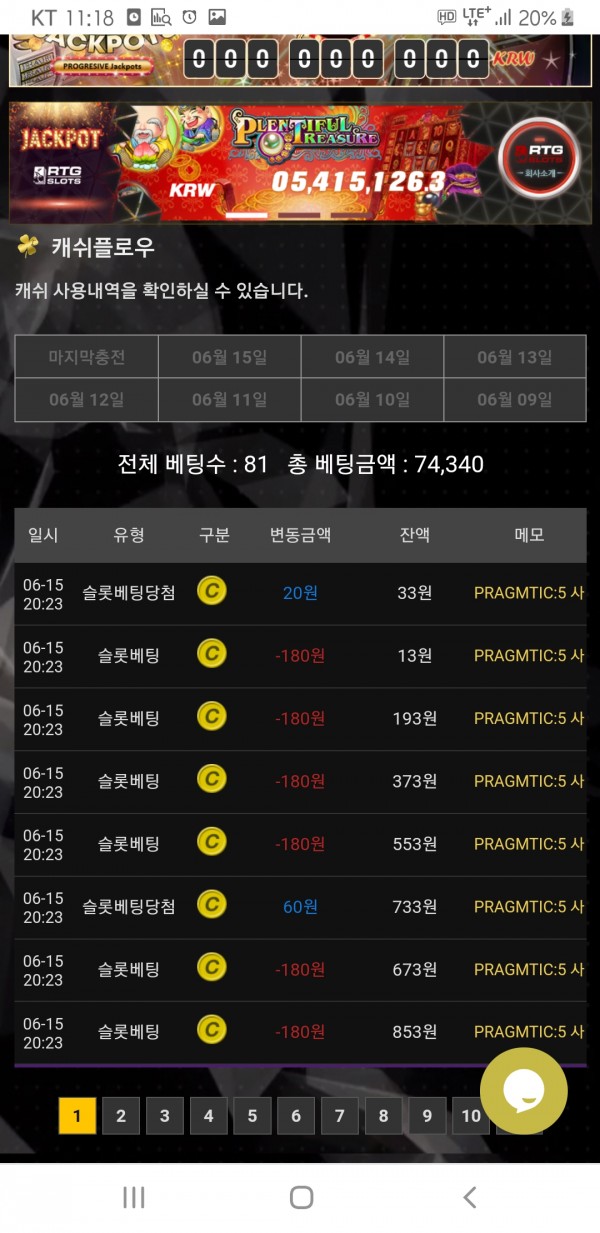Image resolution: width=600 pixels, height=1233 pixels.
Task: Tap the RTG Slots company intro badge
Action: [540, 157]
